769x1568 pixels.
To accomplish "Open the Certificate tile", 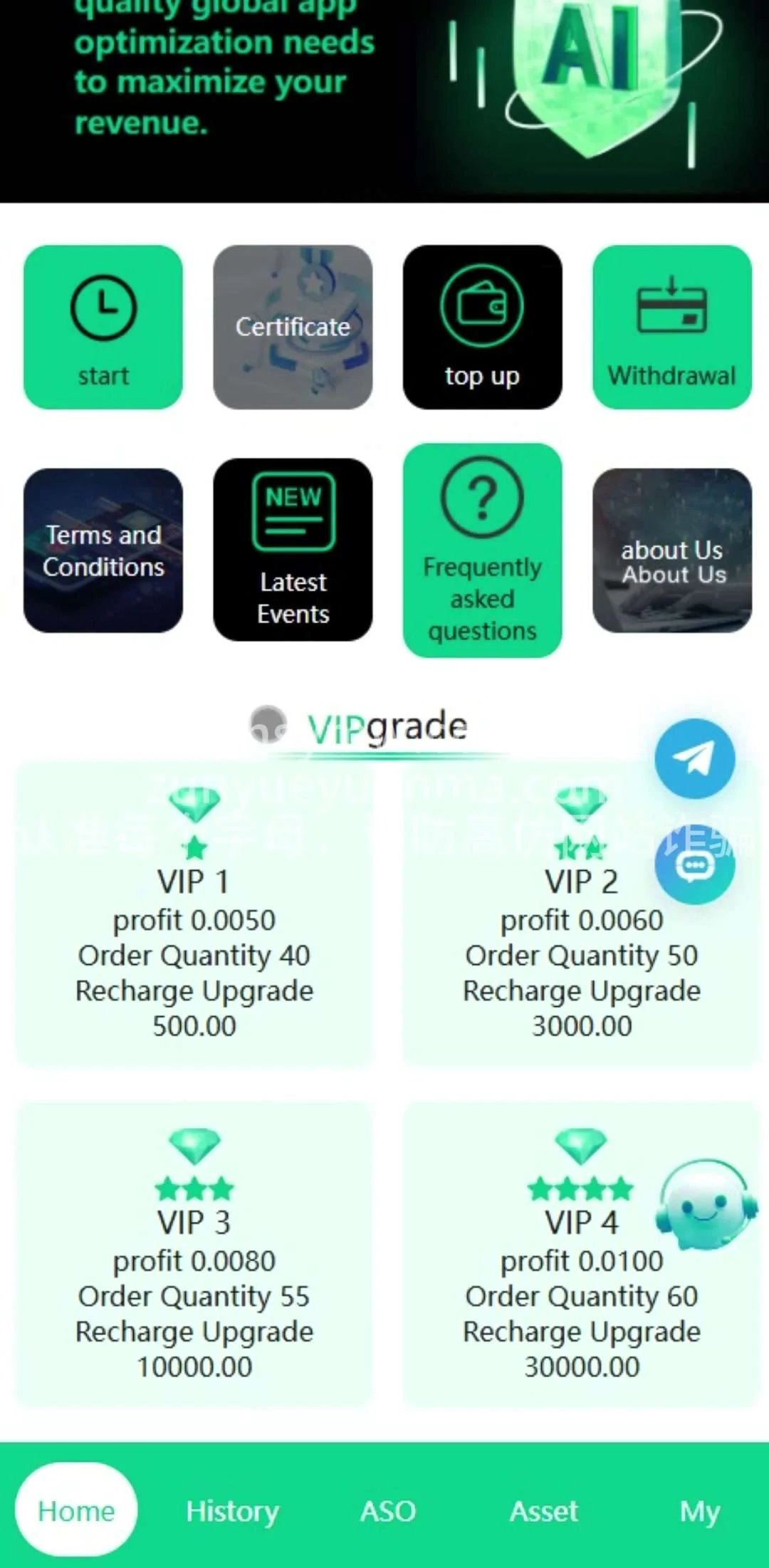I will 293,328.
